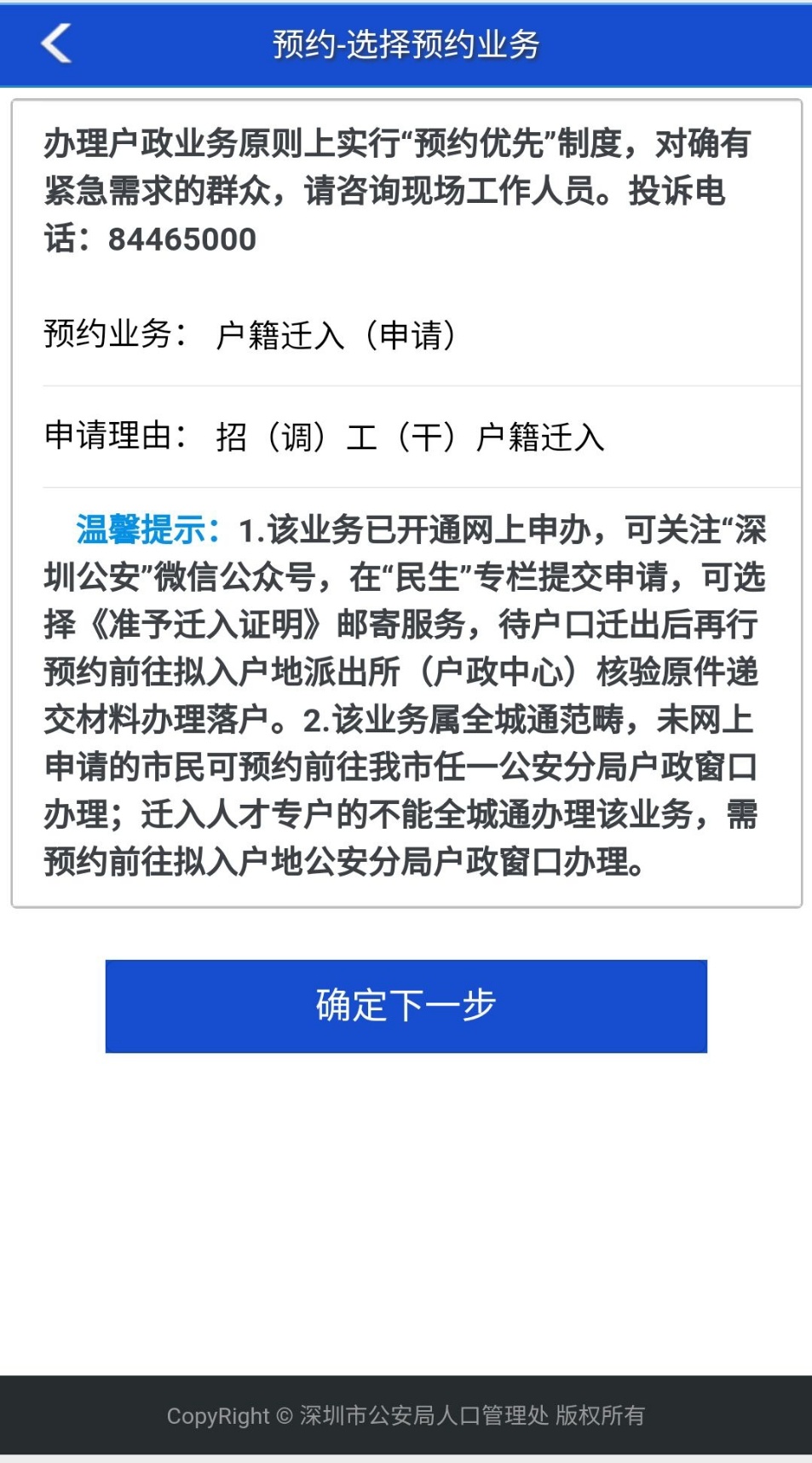
Task: Tap the 确定下一步 button
Action: click(406, 1006)
